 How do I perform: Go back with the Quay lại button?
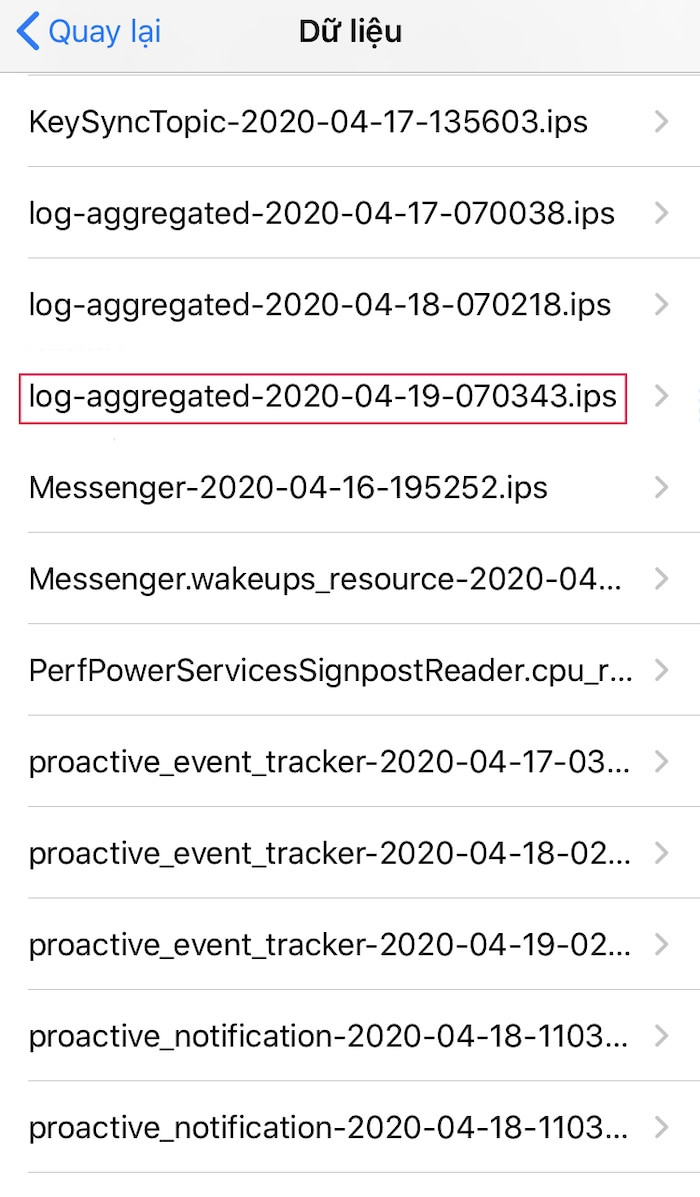[90, 32]
